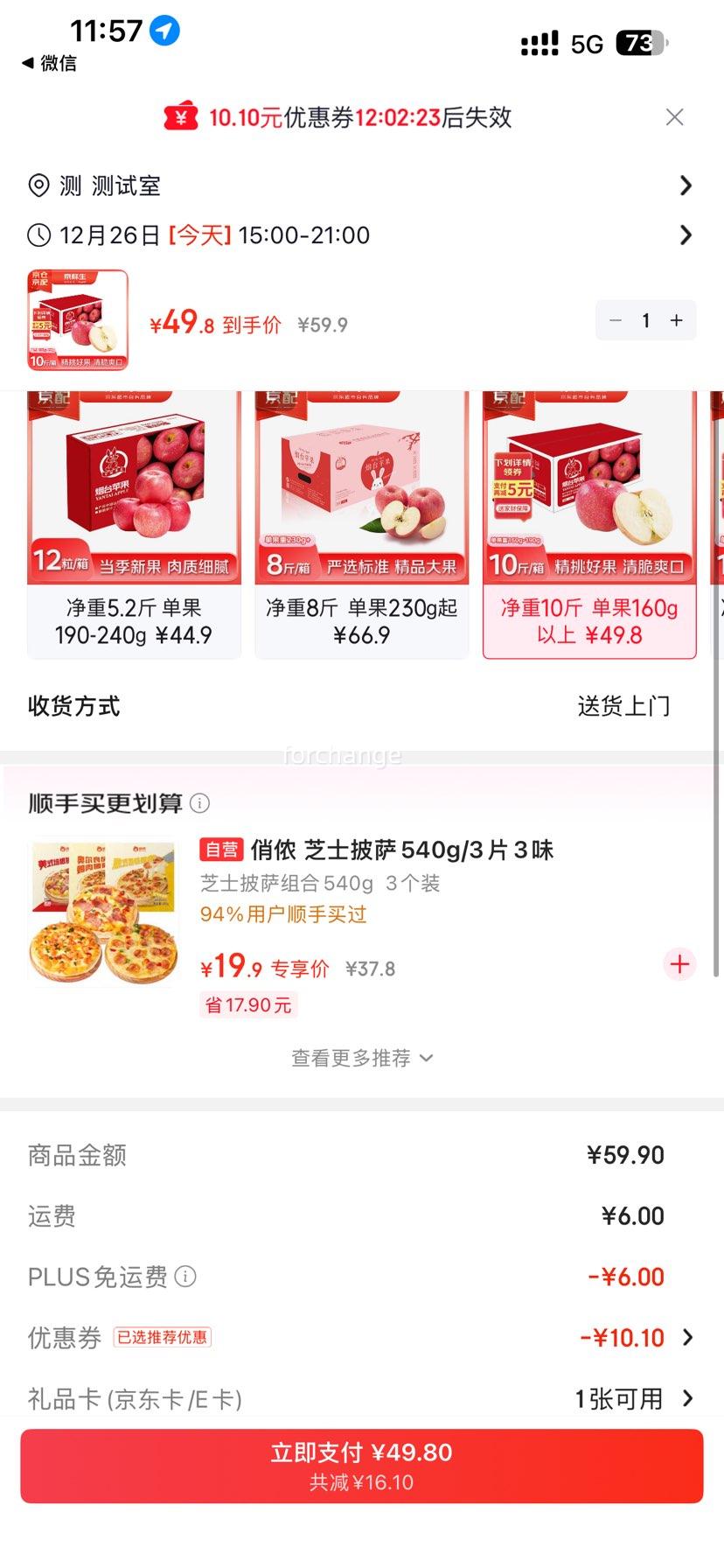
Task: Increase quantity with the plus stepper
Action: [675, 320]
